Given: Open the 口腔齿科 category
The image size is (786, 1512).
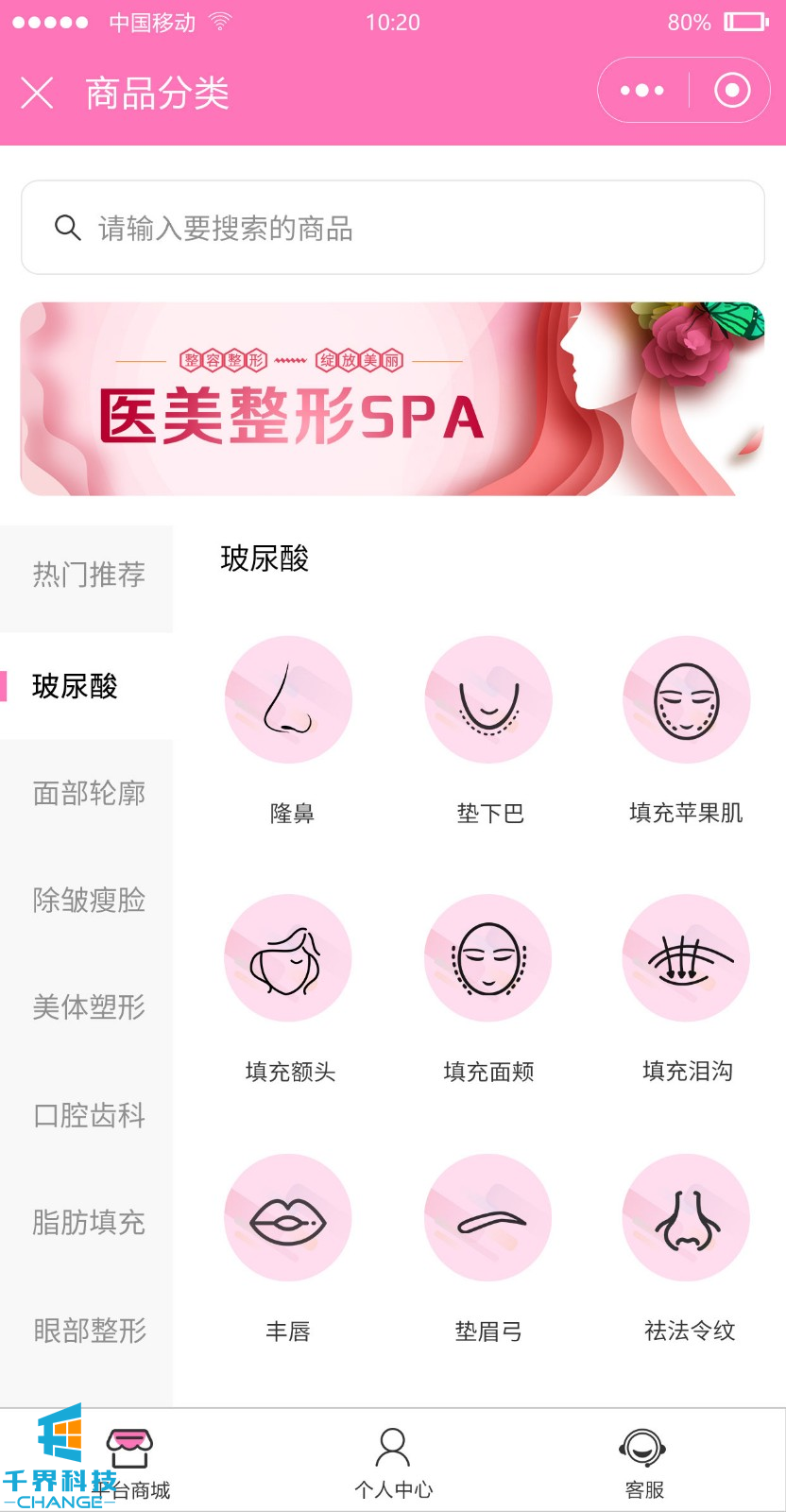Looking at the screenshot, I should (x=88, y=1116).
